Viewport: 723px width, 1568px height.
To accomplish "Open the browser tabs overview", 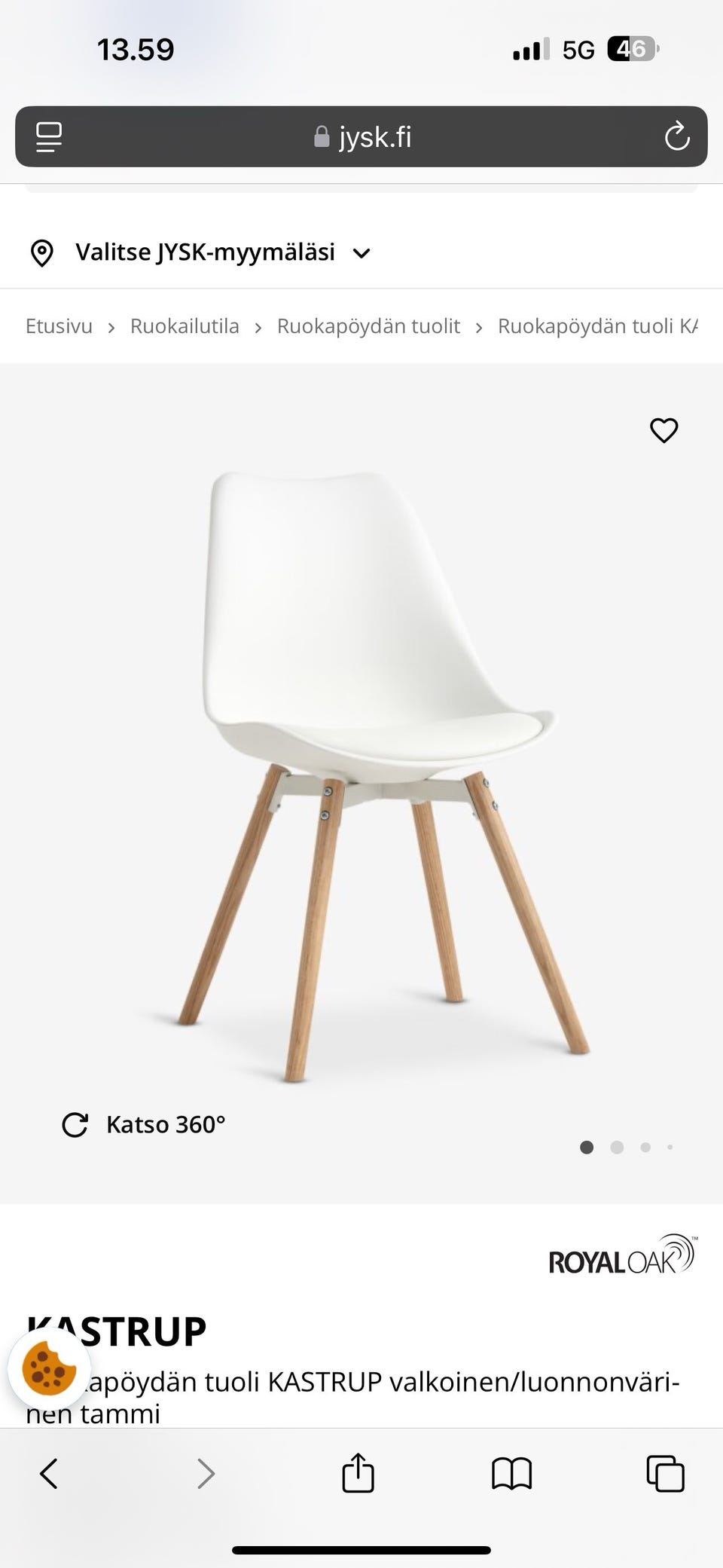I will click(666, 1473).
